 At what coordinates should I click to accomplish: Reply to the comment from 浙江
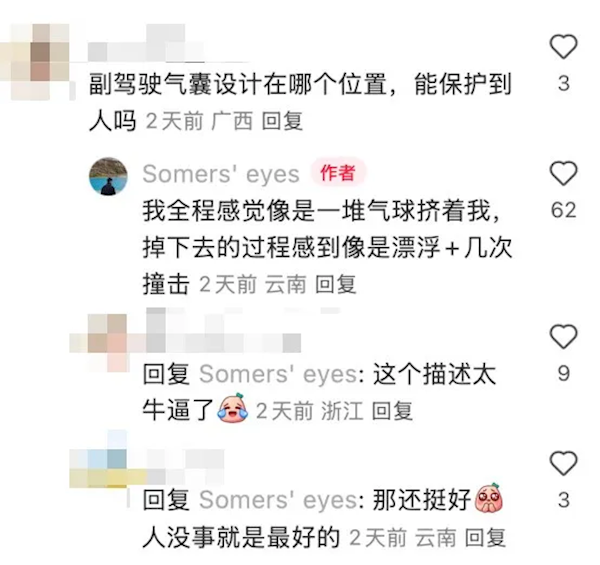tap(392, 410)
